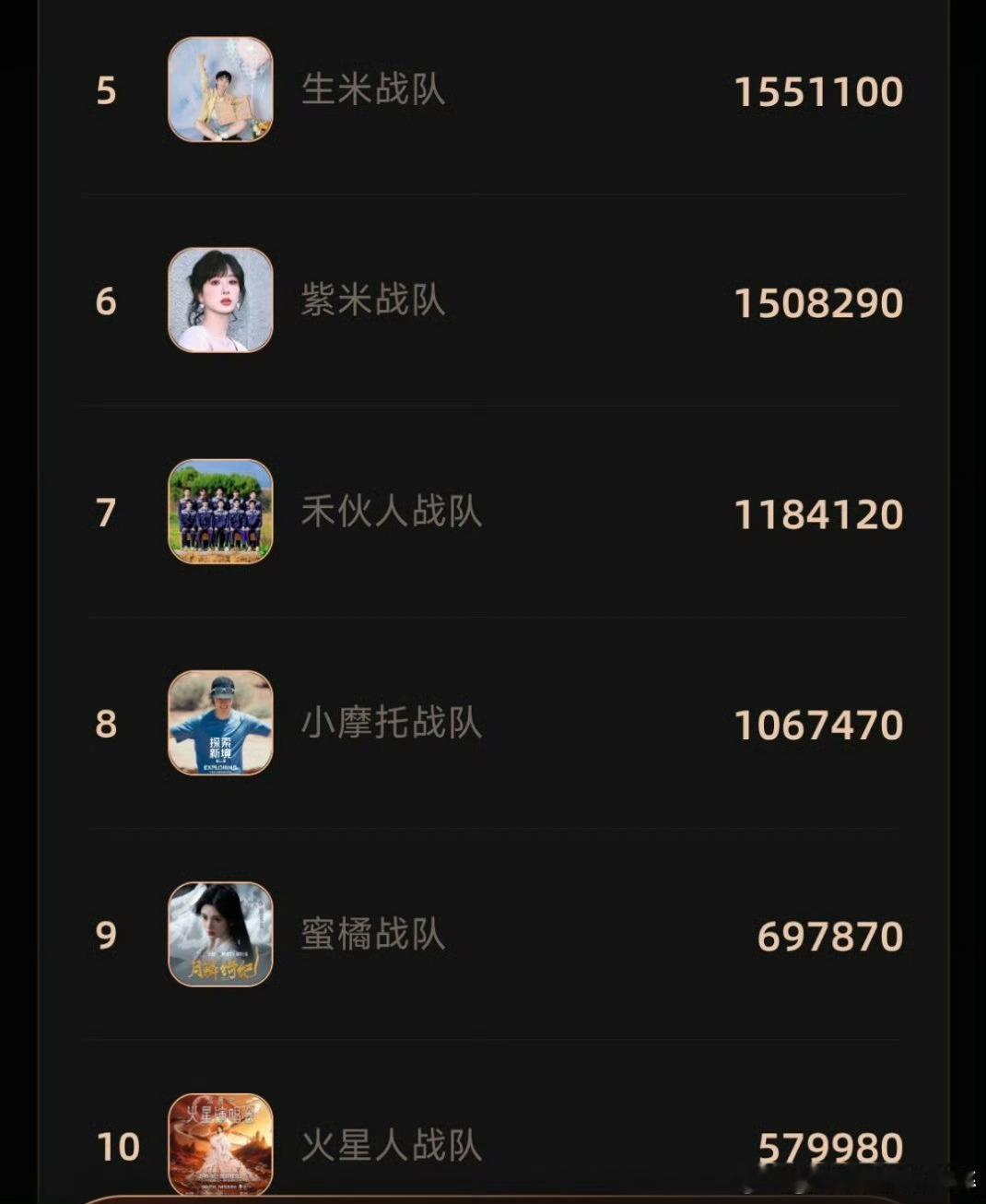Viewport: 986px width, 1204px height.
Task: Open the 生米战队 team name link
Action: click(x=373, y=90)
